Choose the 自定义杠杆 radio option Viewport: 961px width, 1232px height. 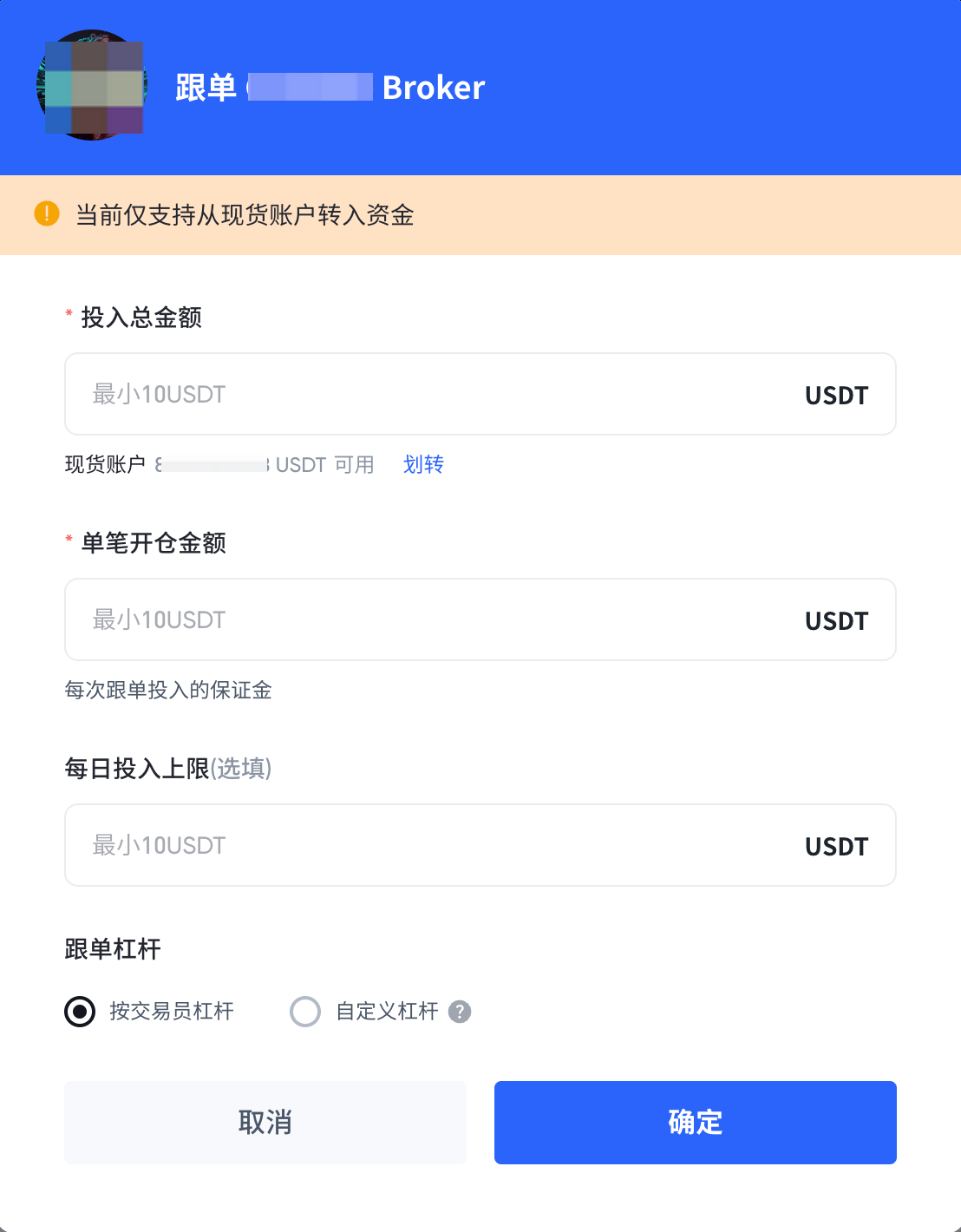tap(305, 1012)
